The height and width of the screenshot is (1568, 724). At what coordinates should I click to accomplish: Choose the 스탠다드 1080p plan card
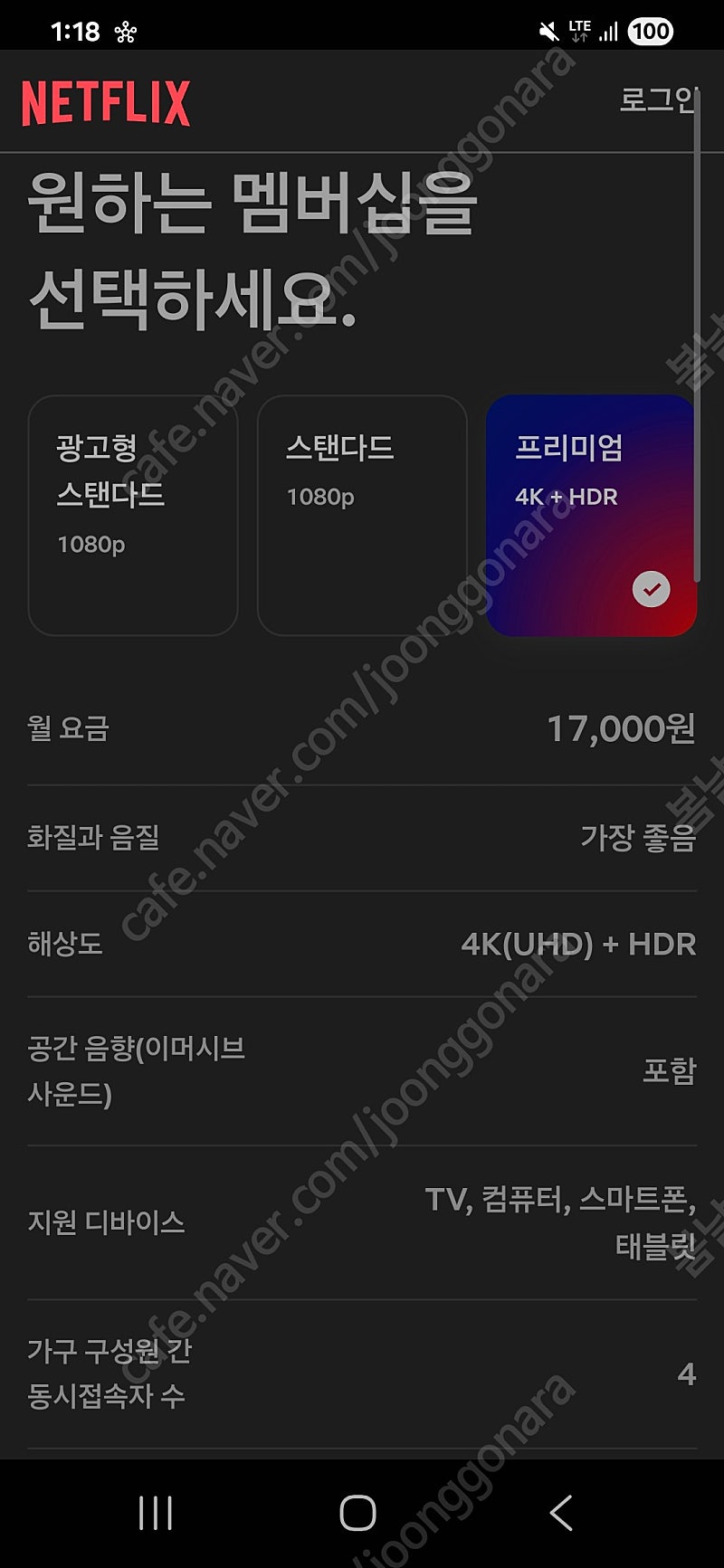(x=362, y=516)
